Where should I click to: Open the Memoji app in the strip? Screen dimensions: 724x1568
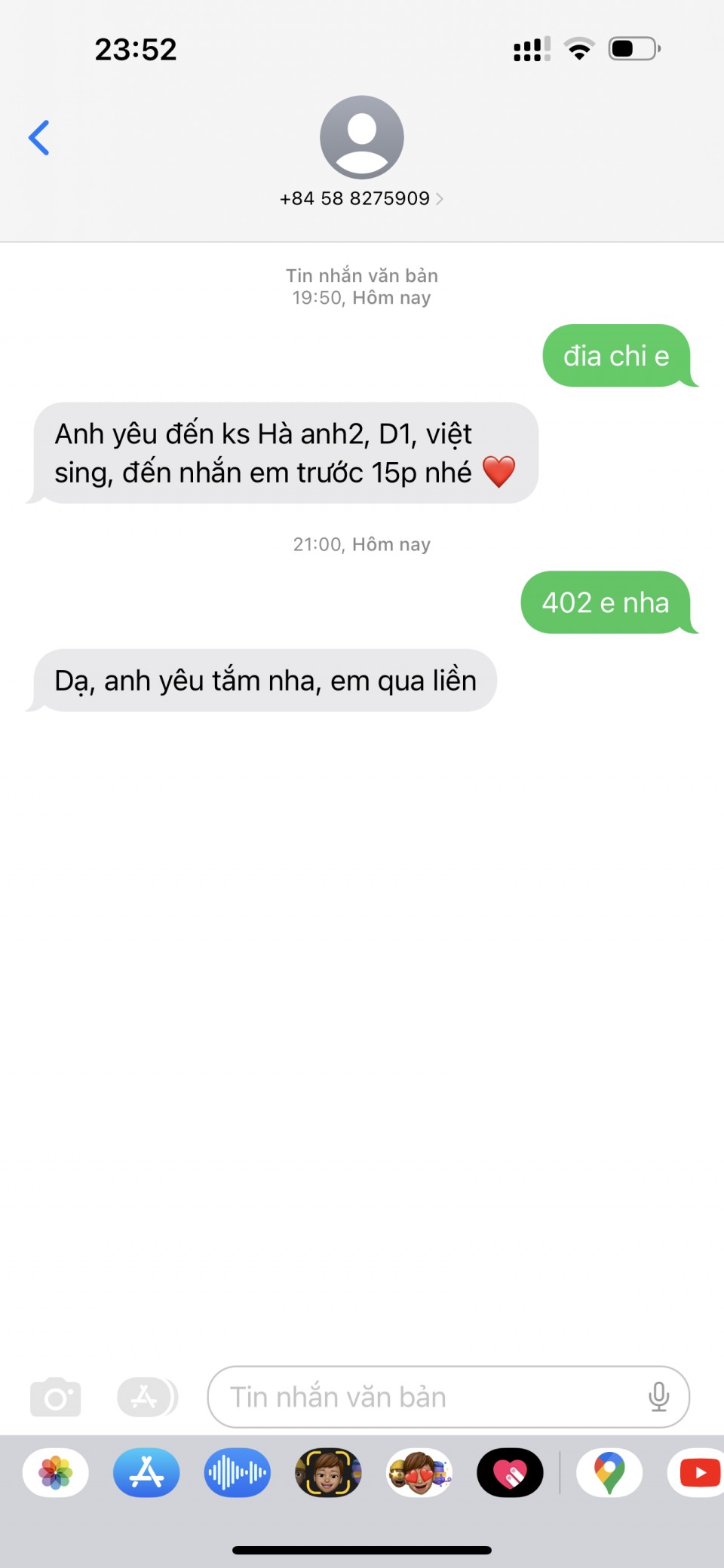328,1472
